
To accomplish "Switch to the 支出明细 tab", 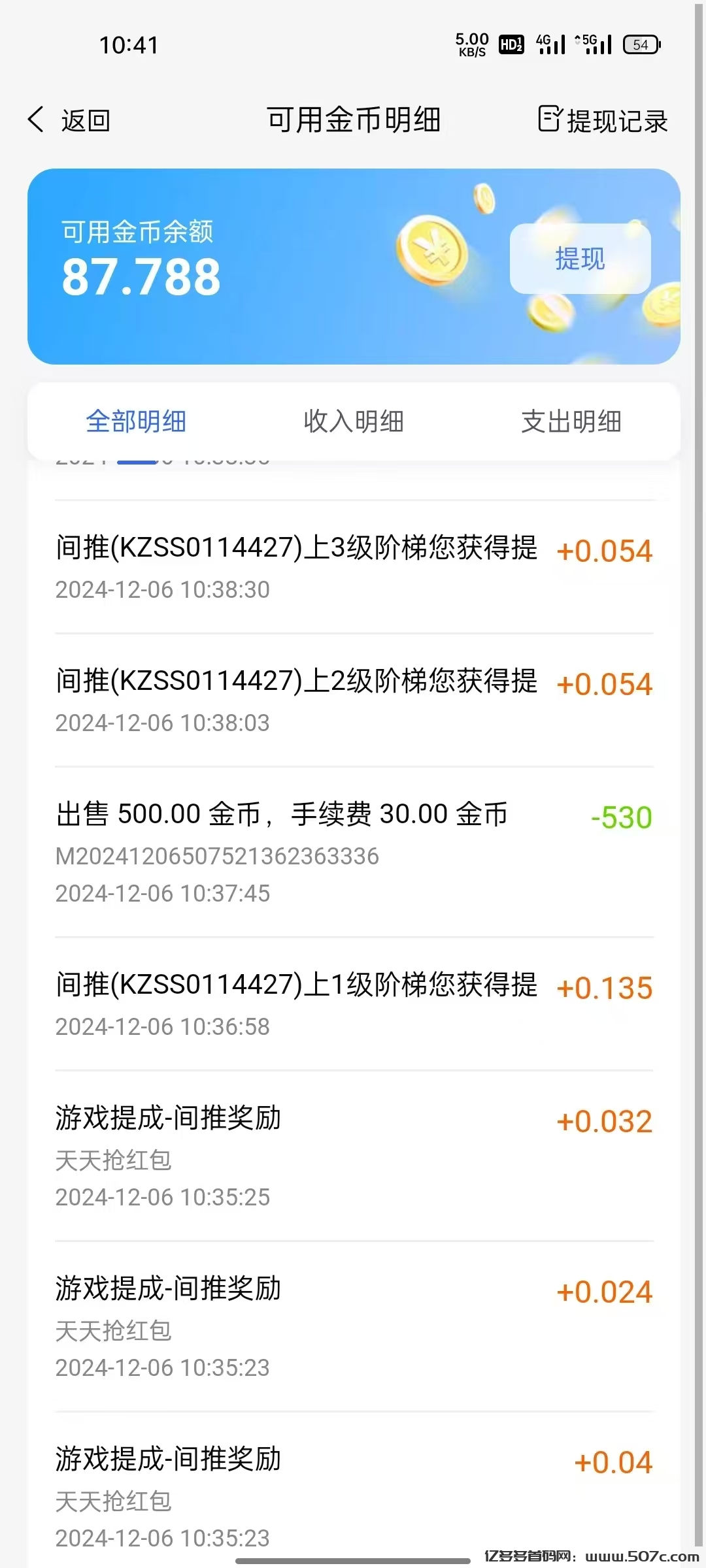I will pyautogui.click(x=570, y=421).
